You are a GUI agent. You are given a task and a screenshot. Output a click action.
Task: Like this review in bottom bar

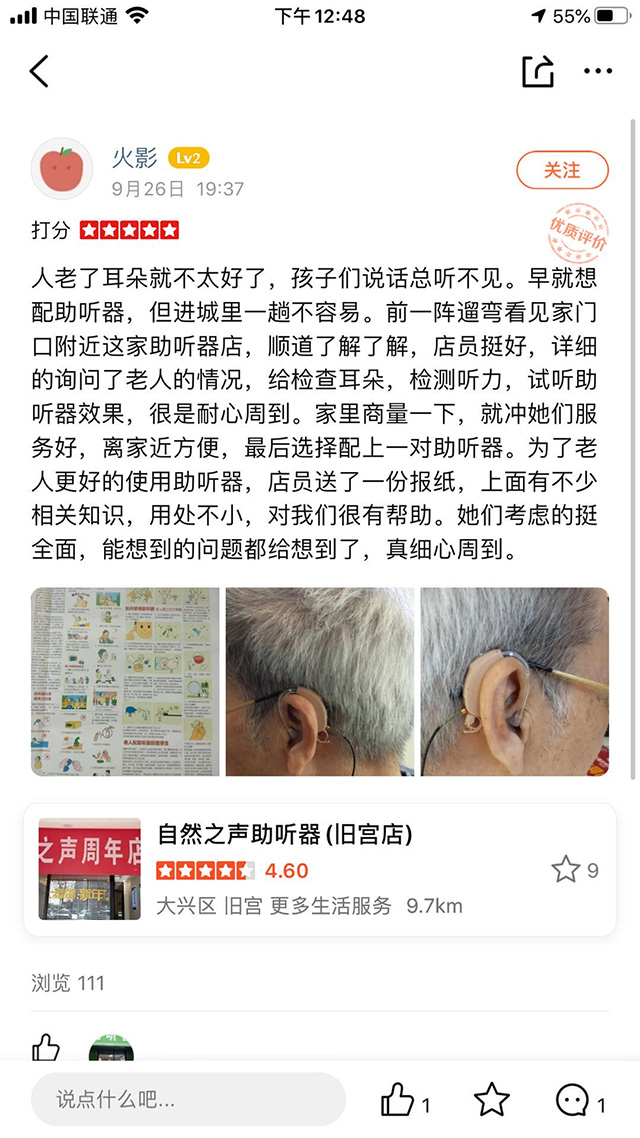click(x=398, y=1101)
